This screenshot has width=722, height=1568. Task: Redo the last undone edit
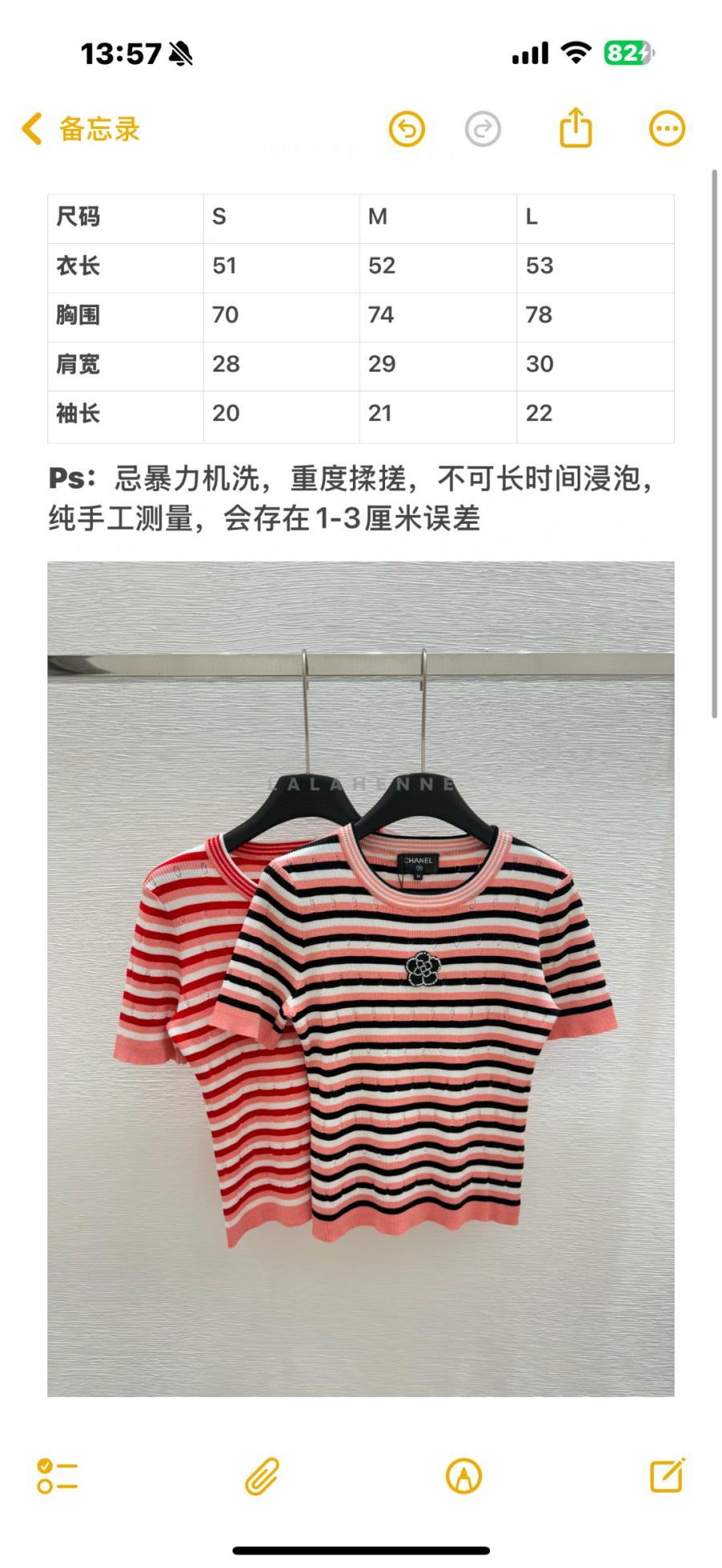tap(482, 129)
